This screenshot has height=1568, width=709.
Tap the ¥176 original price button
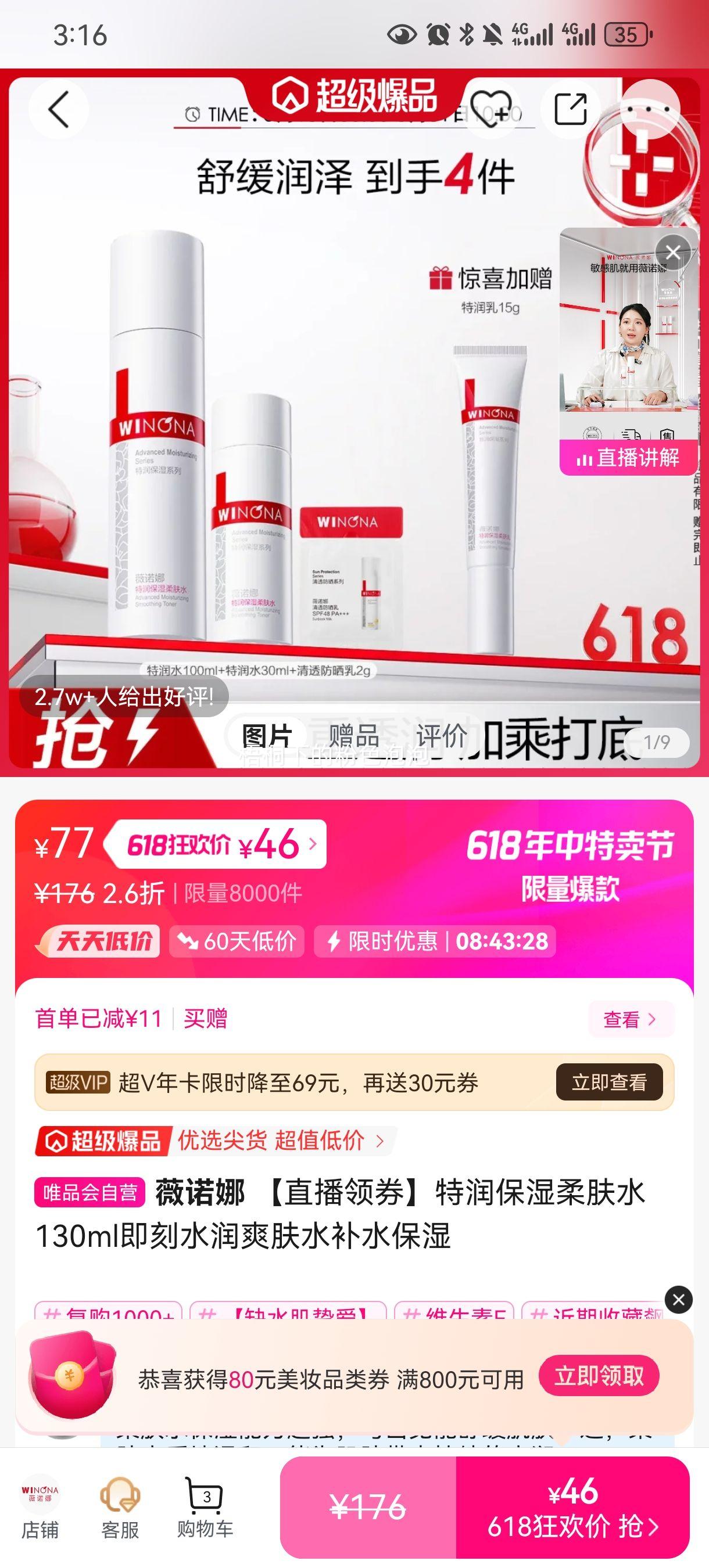(x=368, y=1506)
